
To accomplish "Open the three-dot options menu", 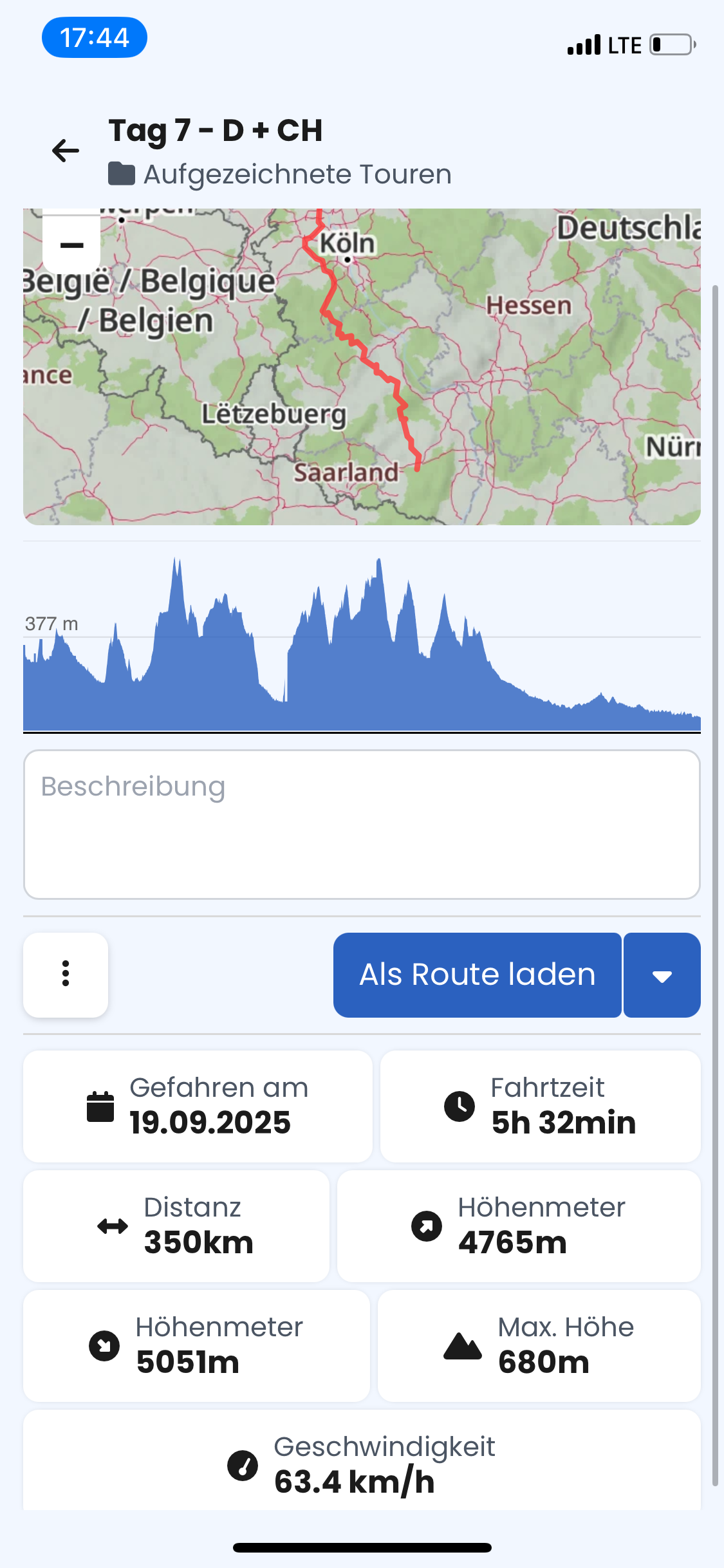I will coord(66,975).
